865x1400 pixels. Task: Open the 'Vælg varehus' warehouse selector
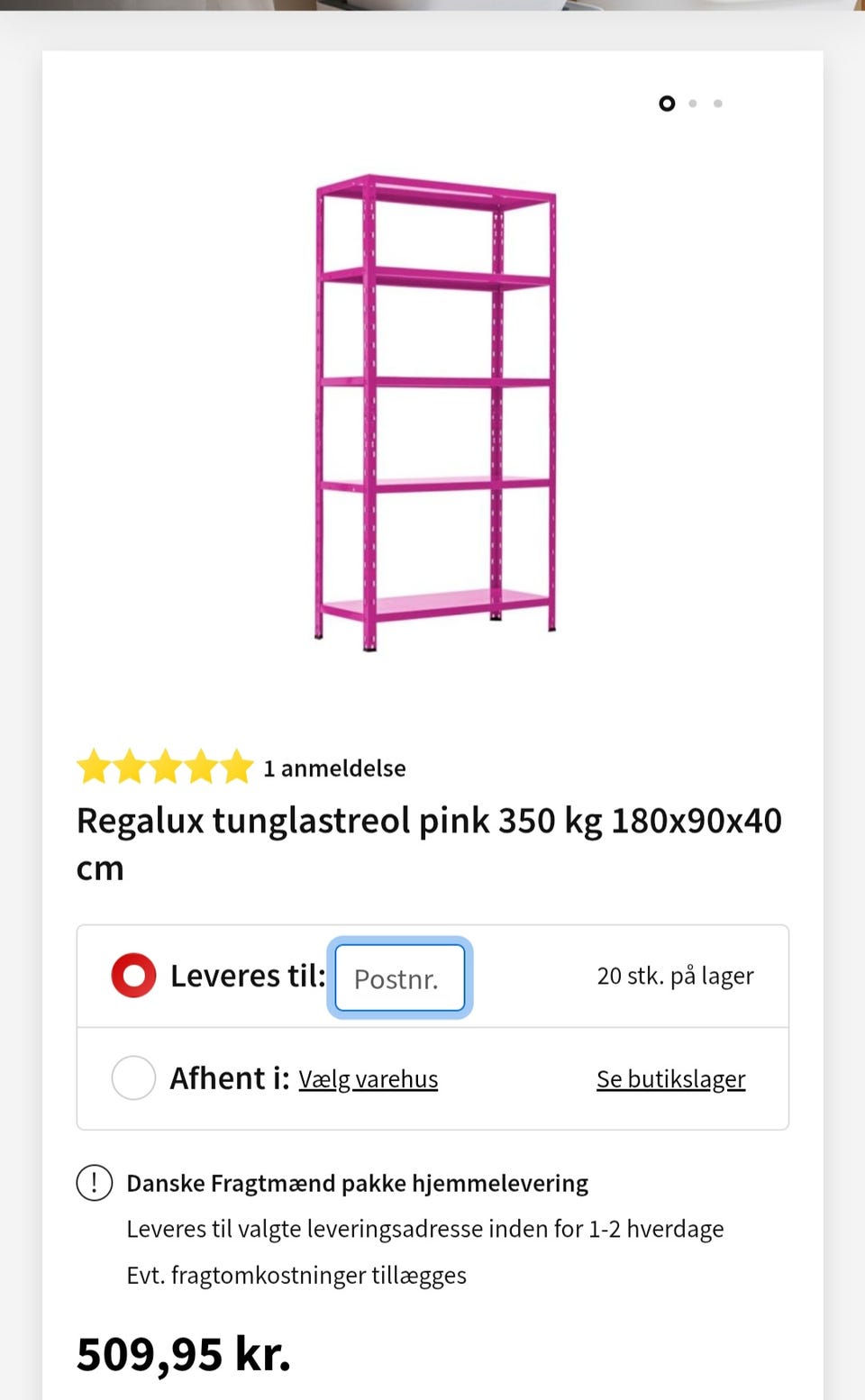point(368,1078)
